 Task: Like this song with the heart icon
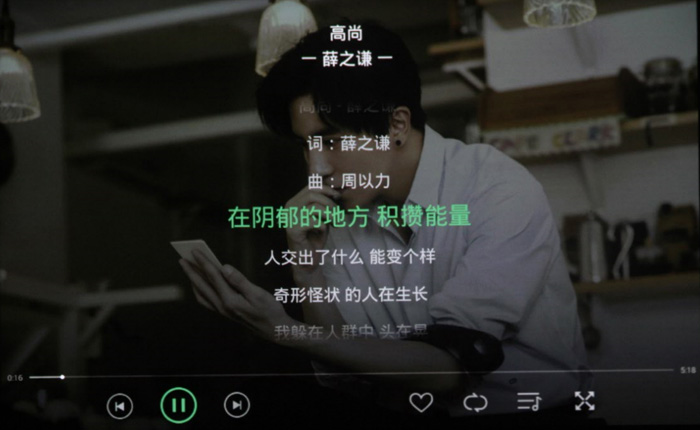(421, 402)
